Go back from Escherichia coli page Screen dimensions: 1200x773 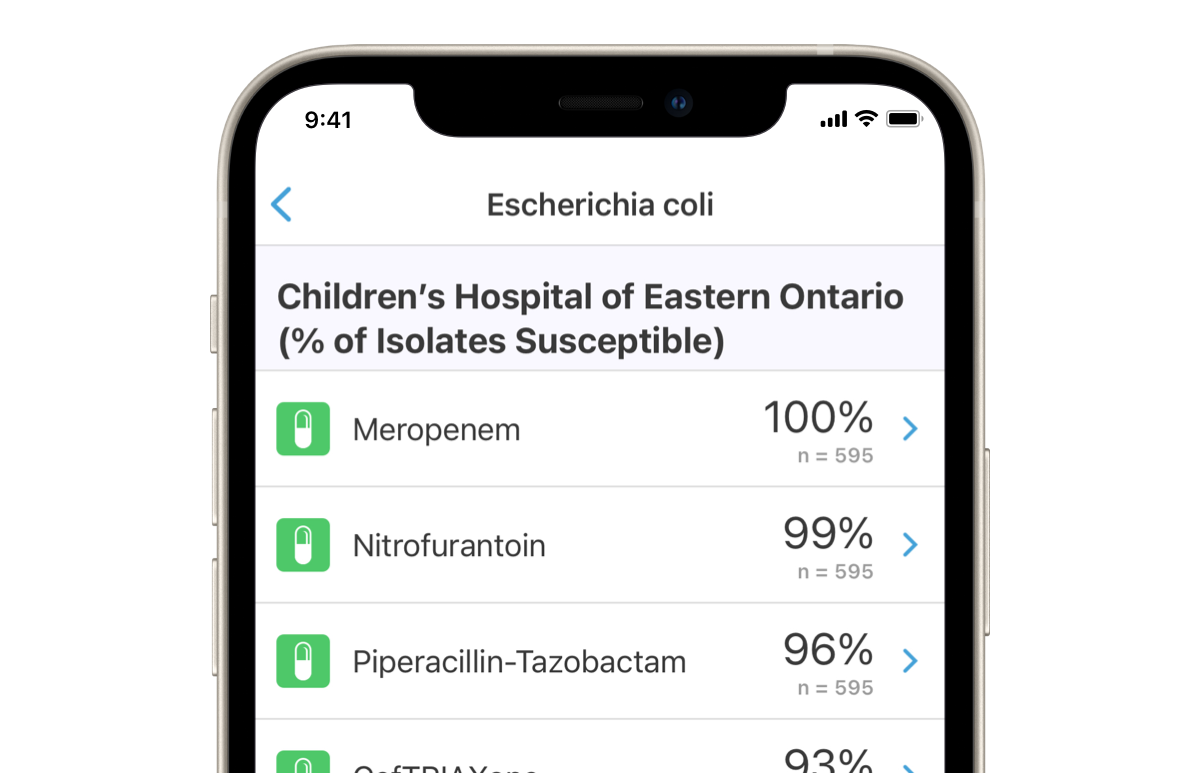[282, 205]
